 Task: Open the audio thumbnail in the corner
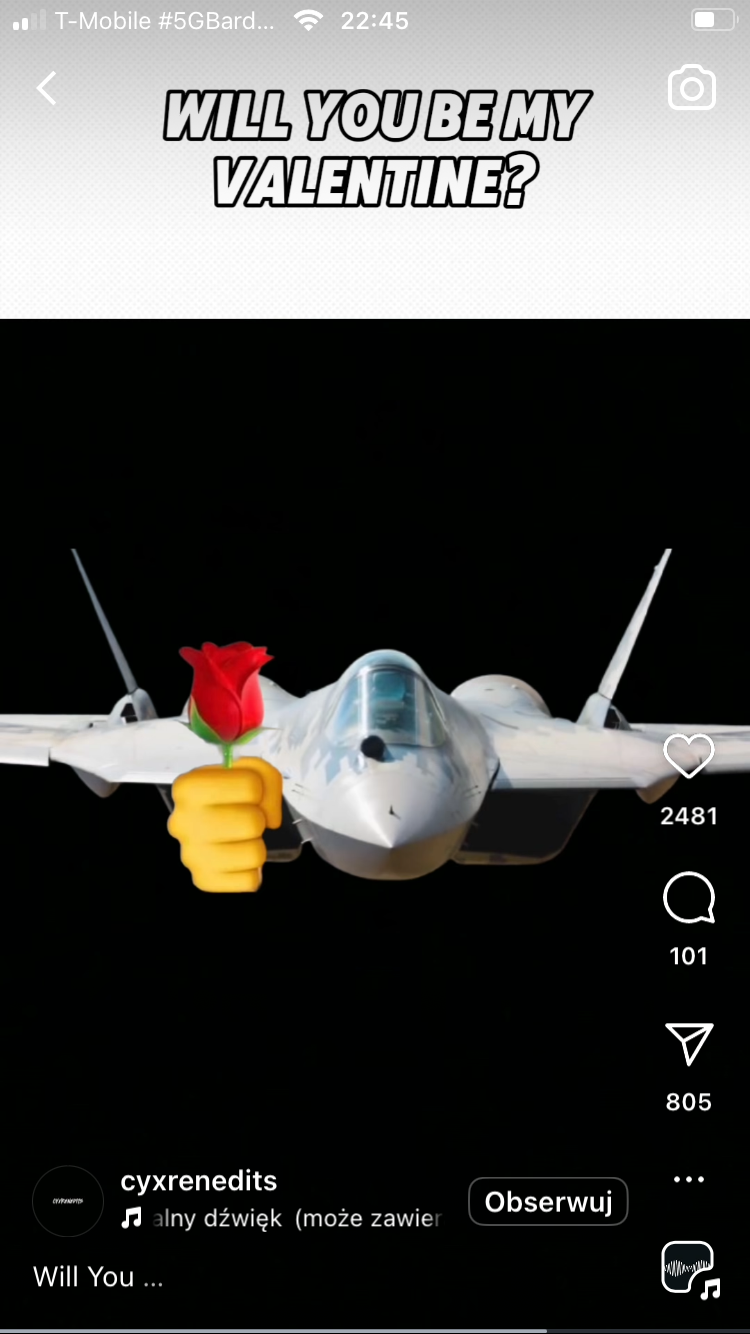(689, 1268)
